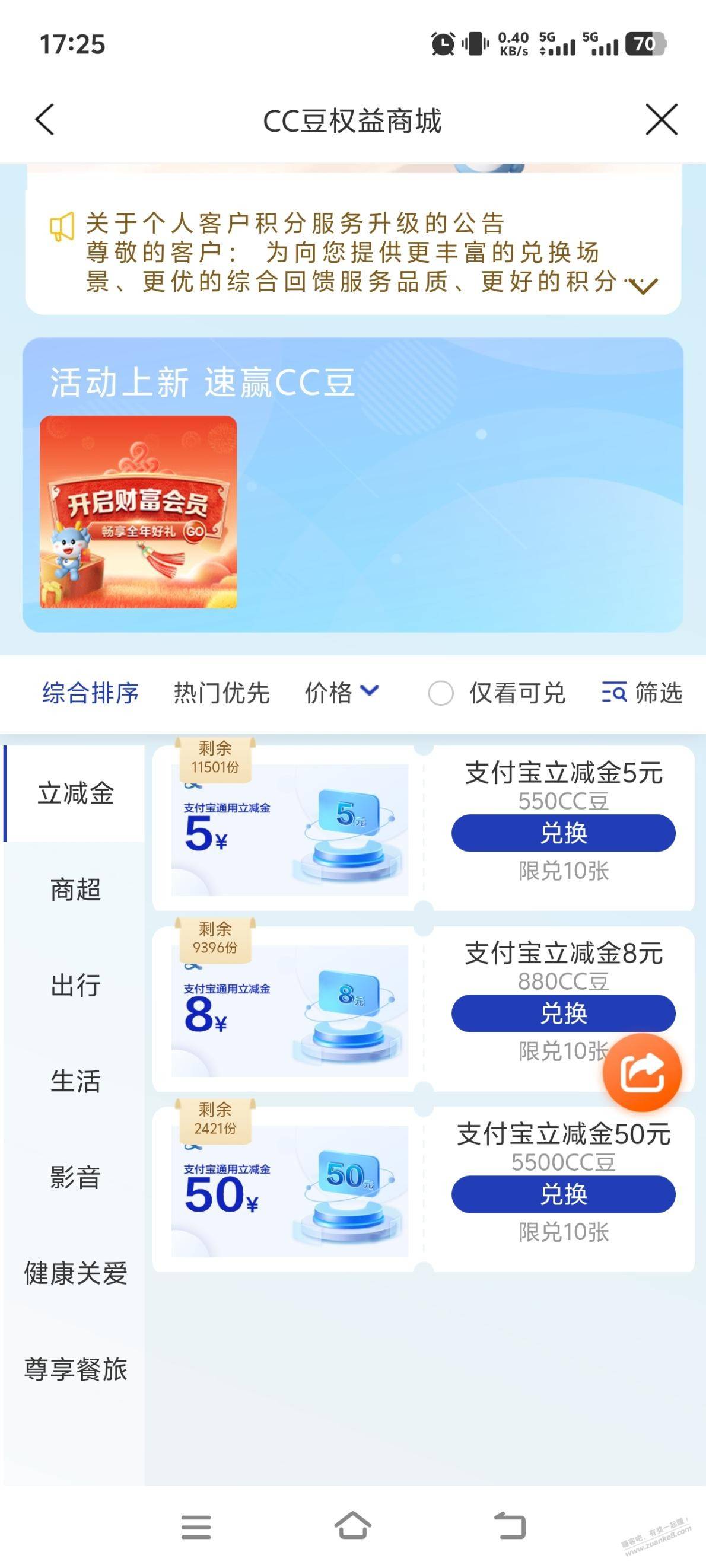Switch to the 出行 category
The image size is (706, 1568).
pos(75,985)
